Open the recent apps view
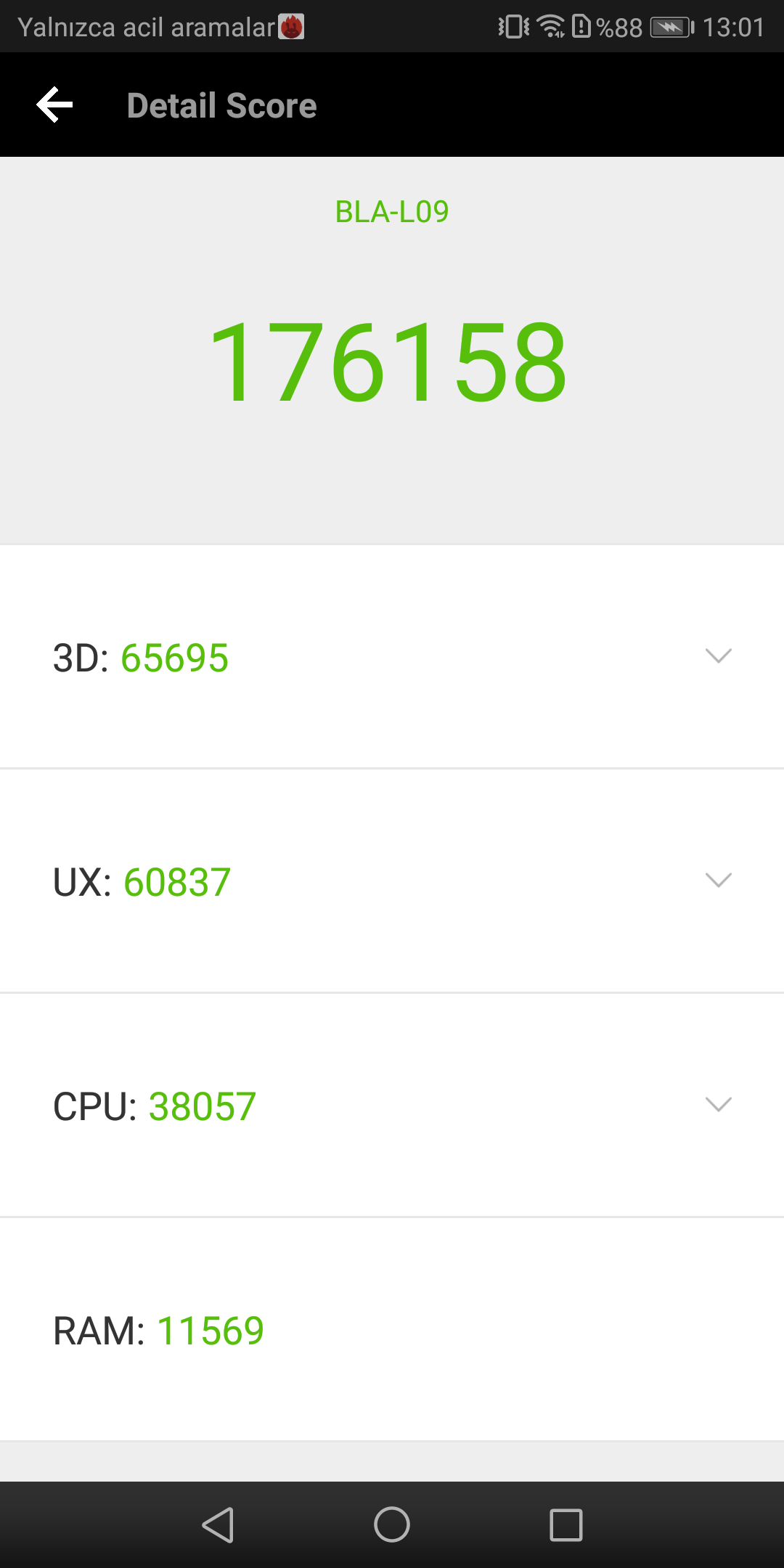784x1568 pixels. 566,1524
